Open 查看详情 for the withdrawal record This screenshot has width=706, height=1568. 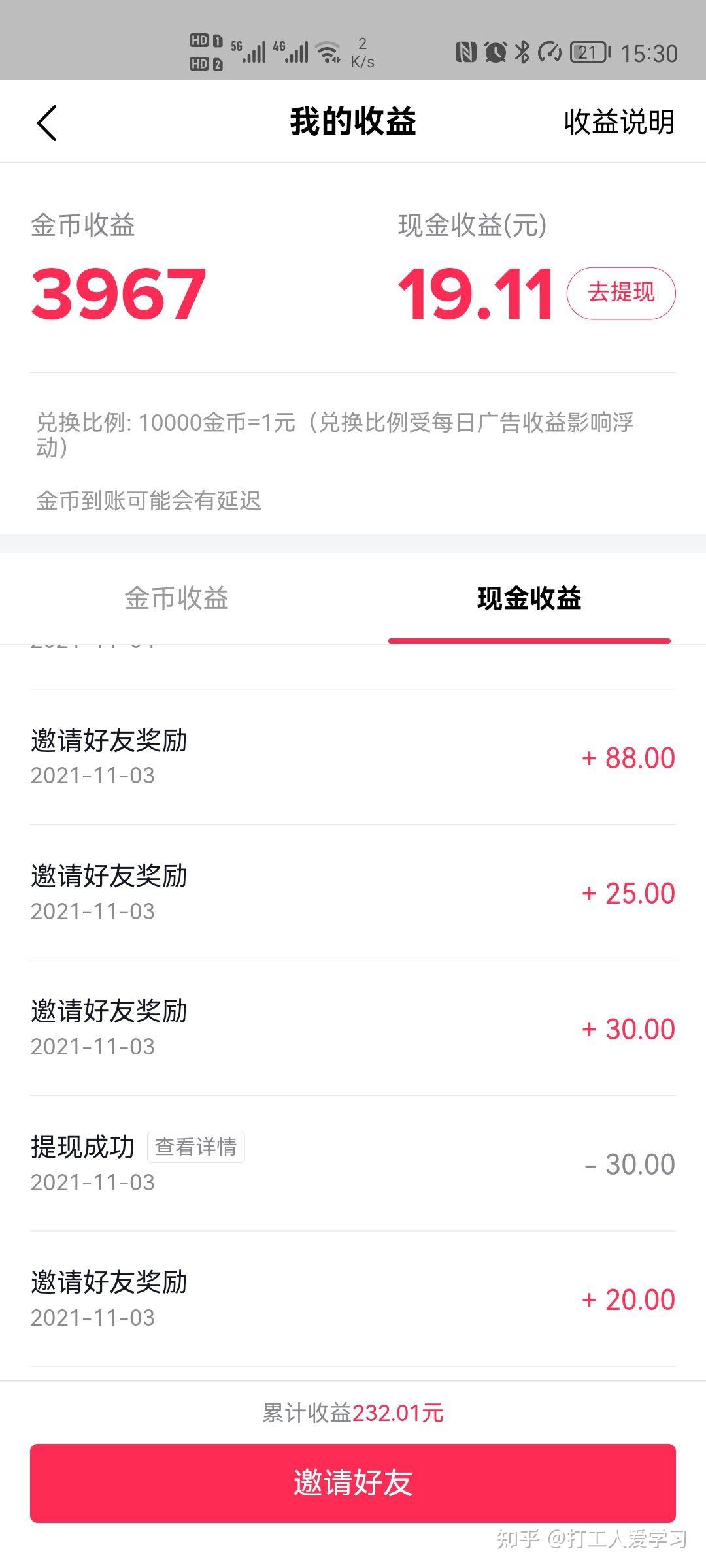coord(195,1147)
